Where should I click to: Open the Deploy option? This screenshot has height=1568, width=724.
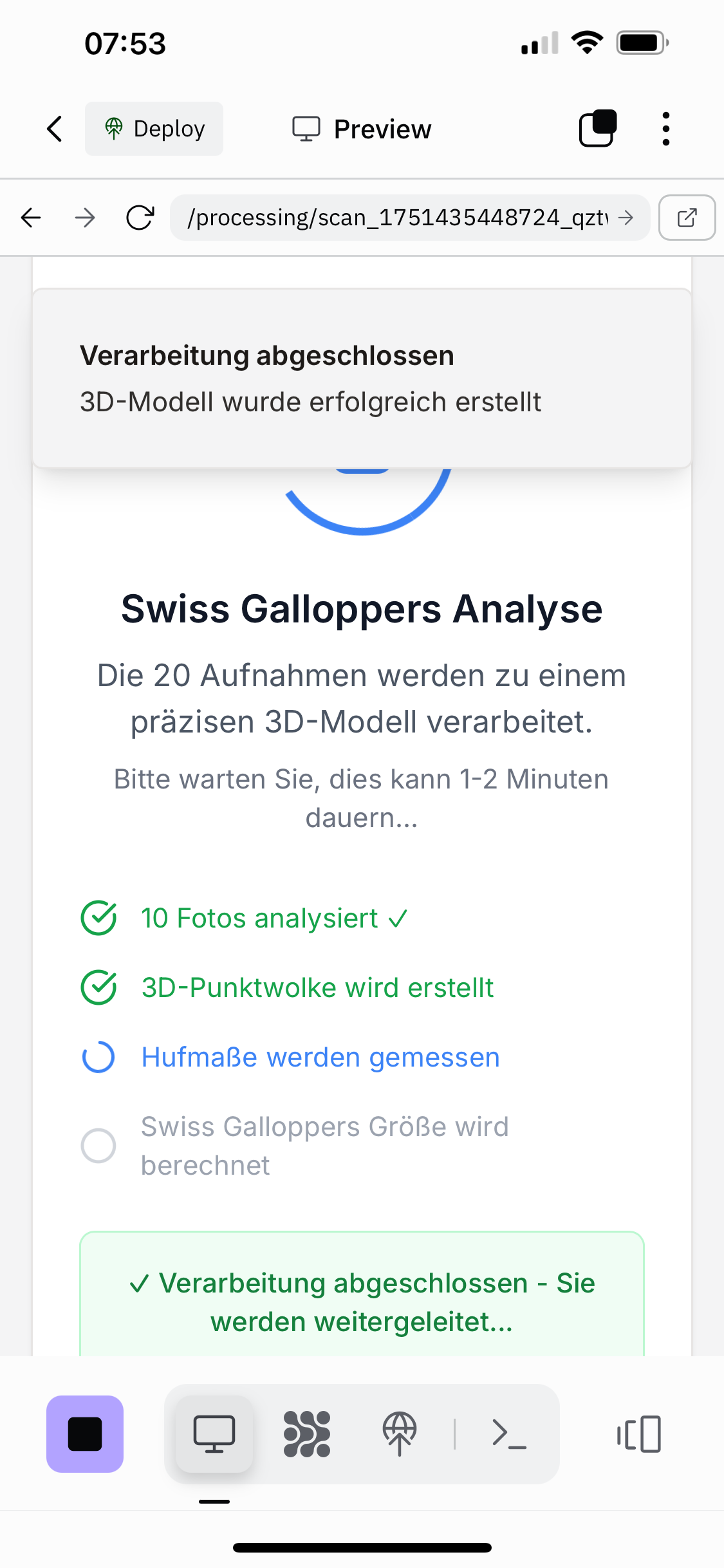pos(154,129)
